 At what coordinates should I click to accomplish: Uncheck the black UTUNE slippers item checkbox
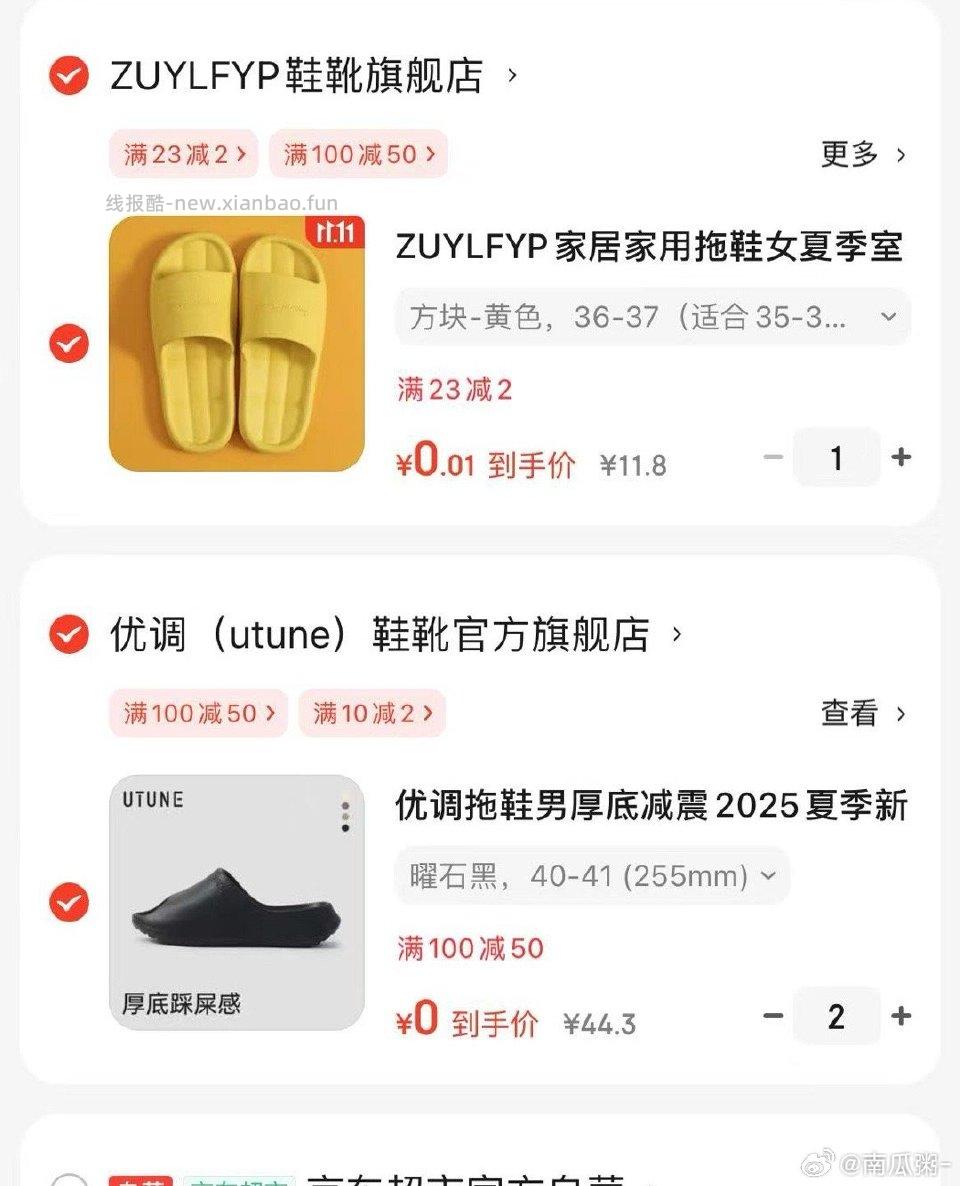[x=68, y=904]
